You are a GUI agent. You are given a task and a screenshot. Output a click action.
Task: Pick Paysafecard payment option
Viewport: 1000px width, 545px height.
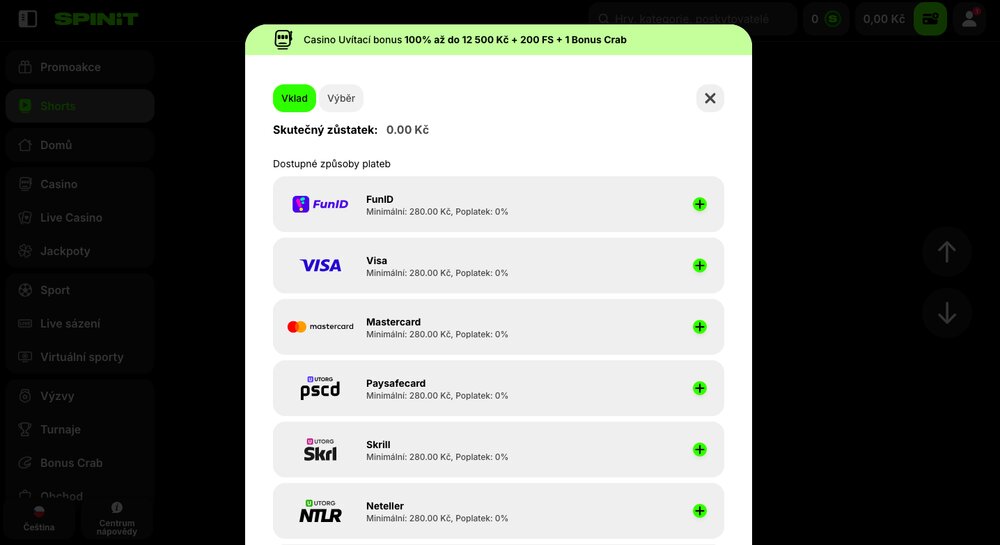[498, 388]
